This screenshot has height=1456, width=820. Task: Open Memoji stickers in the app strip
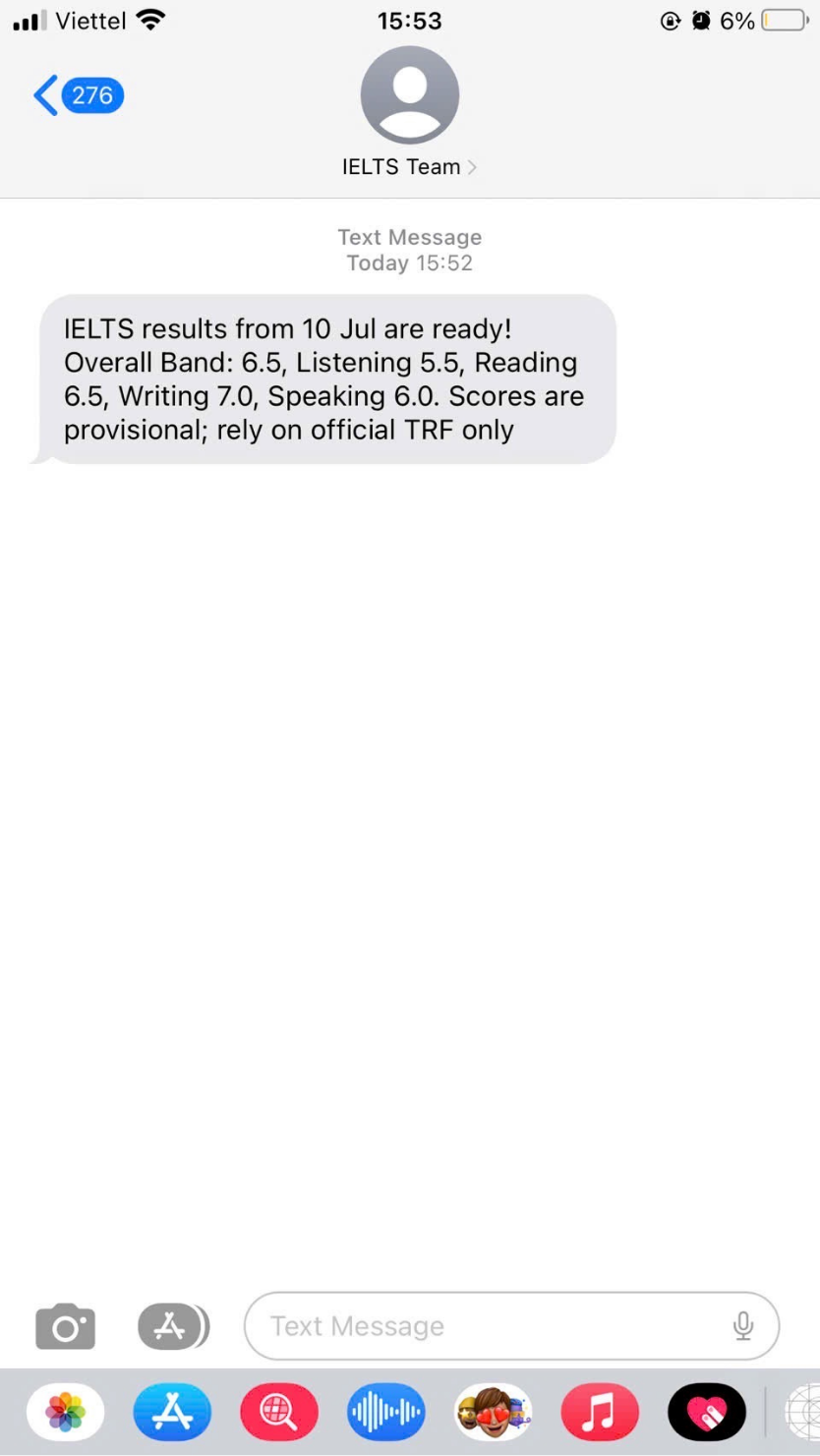[494, 1413]
